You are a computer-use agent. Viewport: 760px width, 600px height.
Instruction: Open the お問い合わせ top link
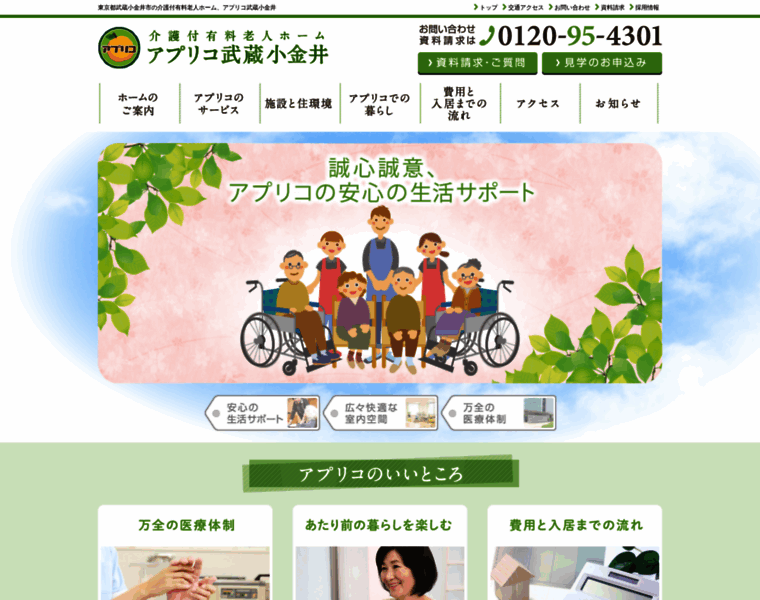pyautogui.click(x=574, y=7)
